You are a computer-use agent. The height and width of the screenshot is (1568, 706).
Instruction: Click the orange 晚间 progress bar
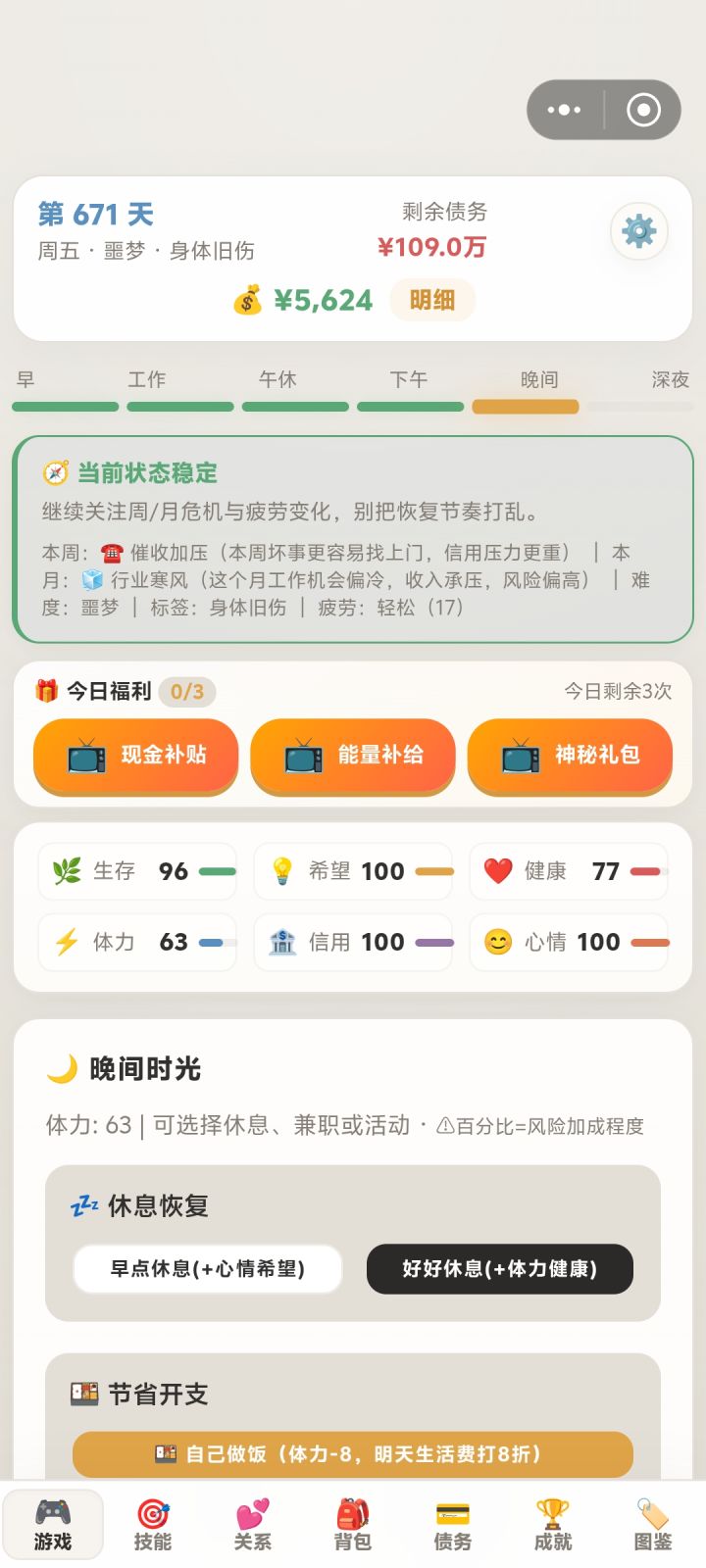tap(526, 406)
